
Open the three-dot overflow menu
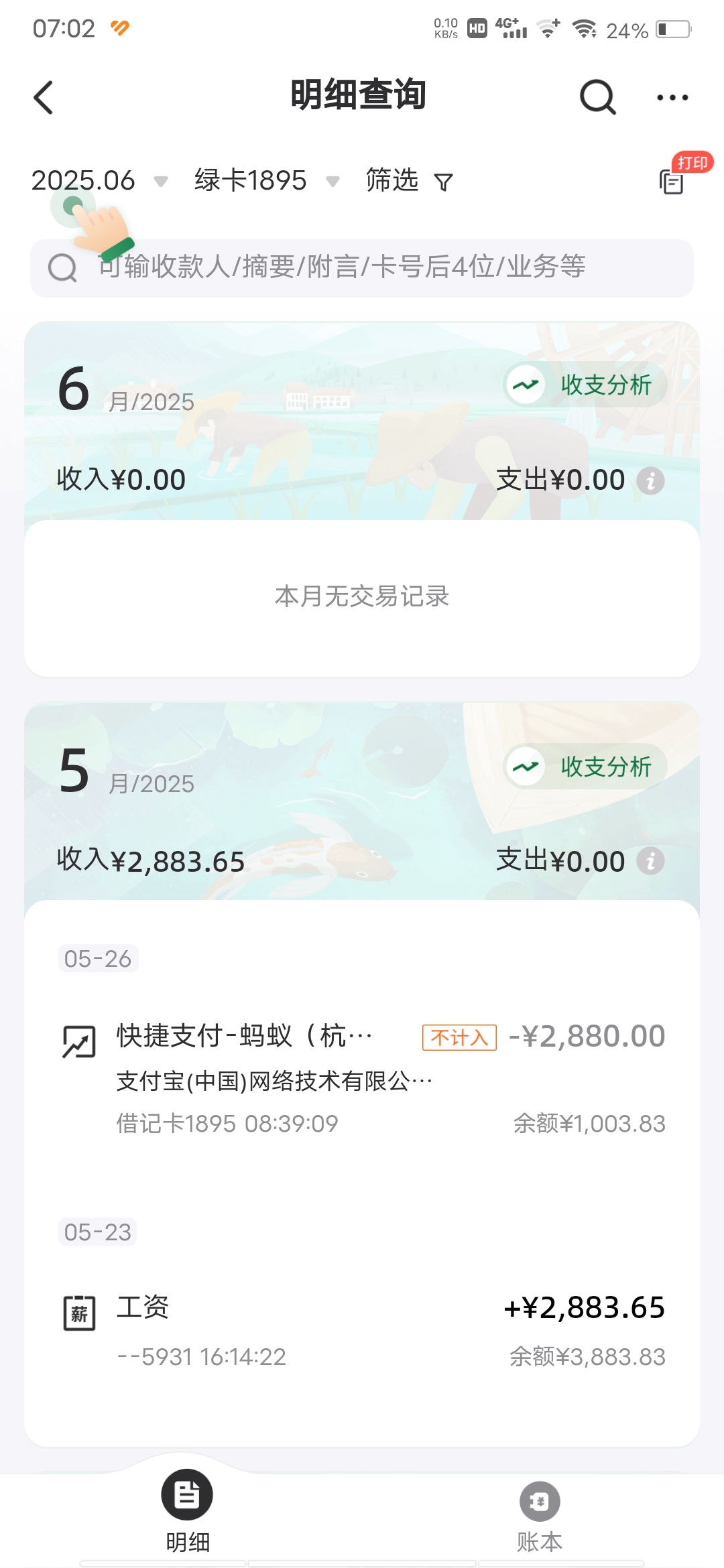(672, 98)
